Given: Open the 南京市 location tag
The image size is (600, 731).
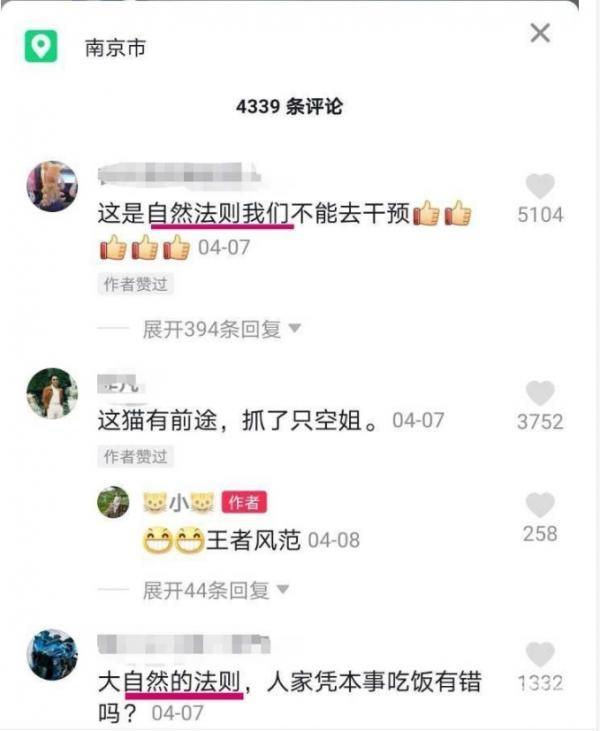Looking at the screenshot, I should pos(115,46).
